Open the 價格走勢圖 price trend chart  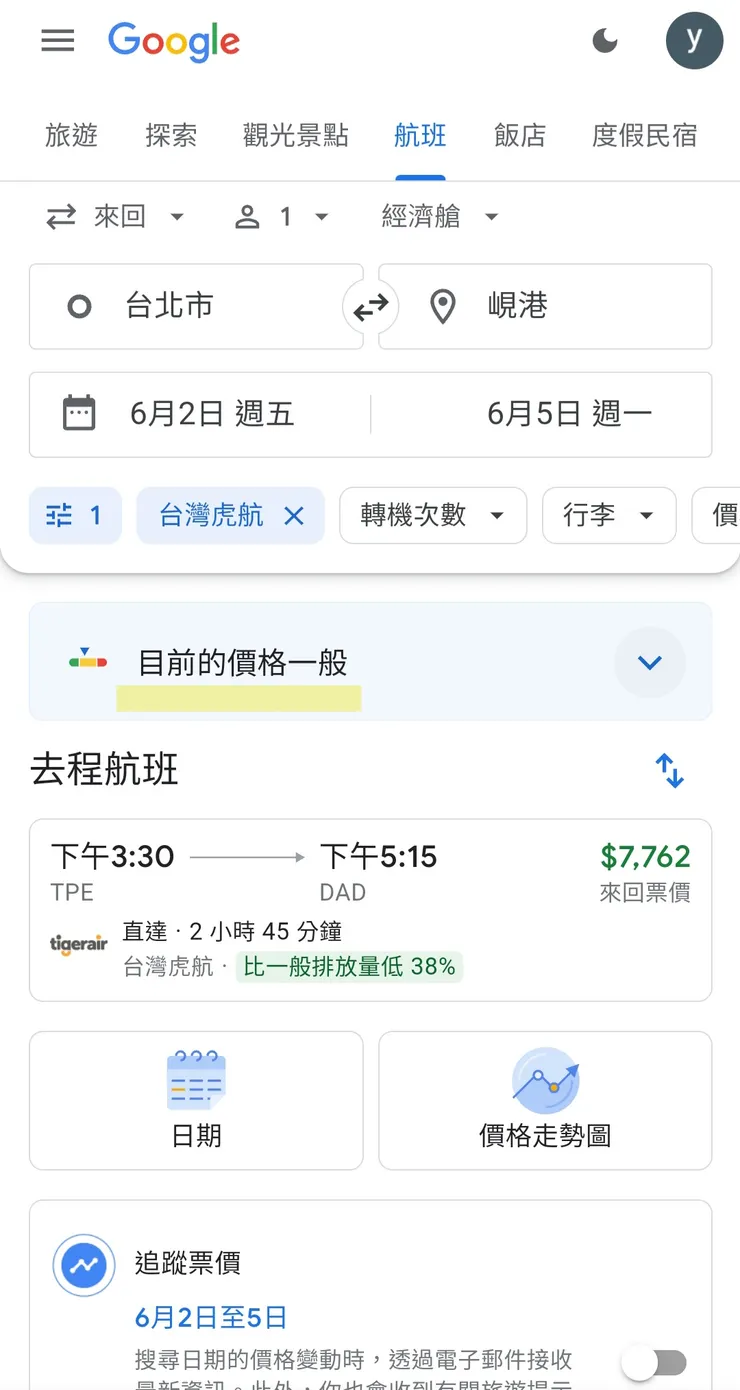pos(545,1100)
